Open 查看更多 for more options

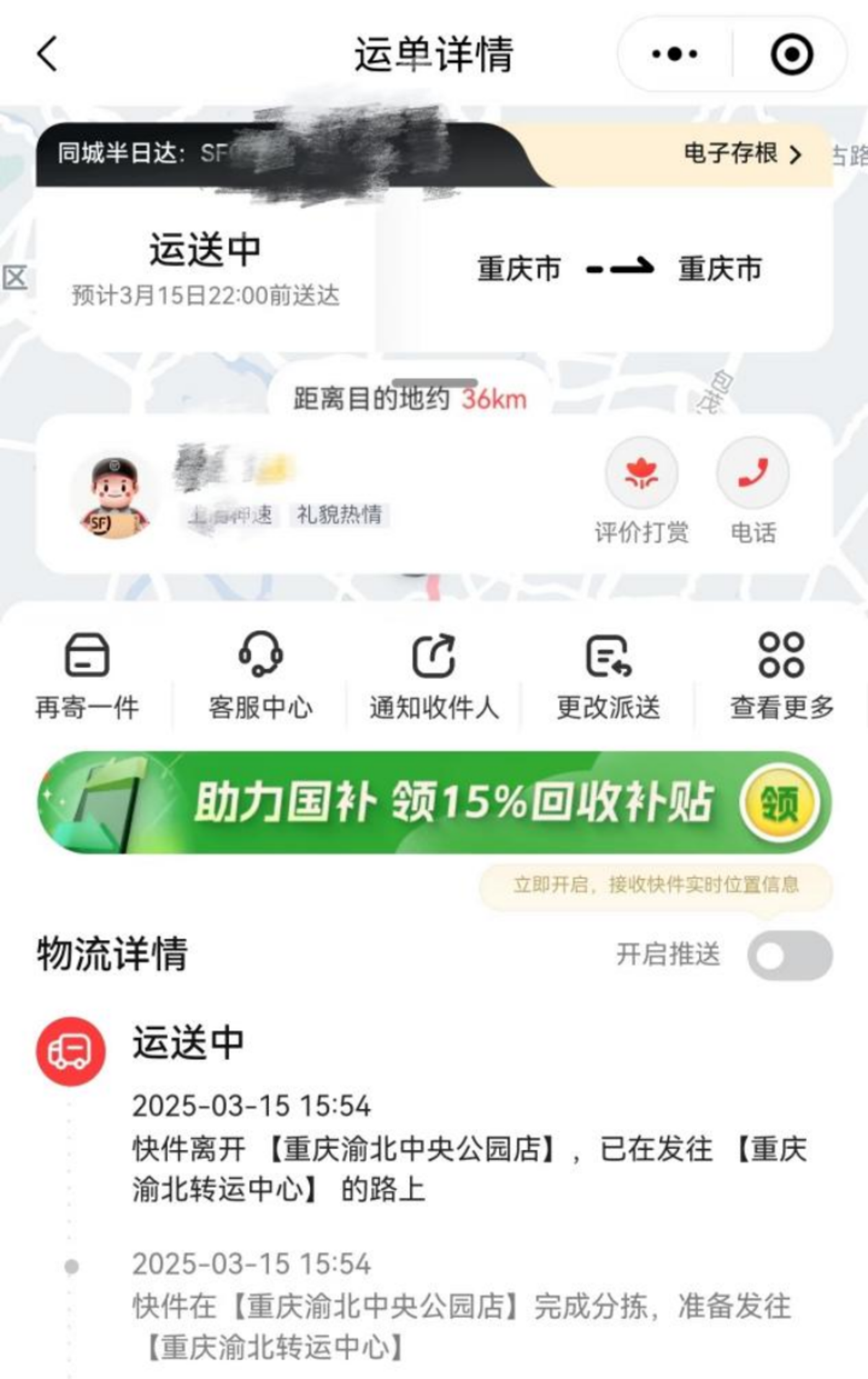click(x=781, y=675)
